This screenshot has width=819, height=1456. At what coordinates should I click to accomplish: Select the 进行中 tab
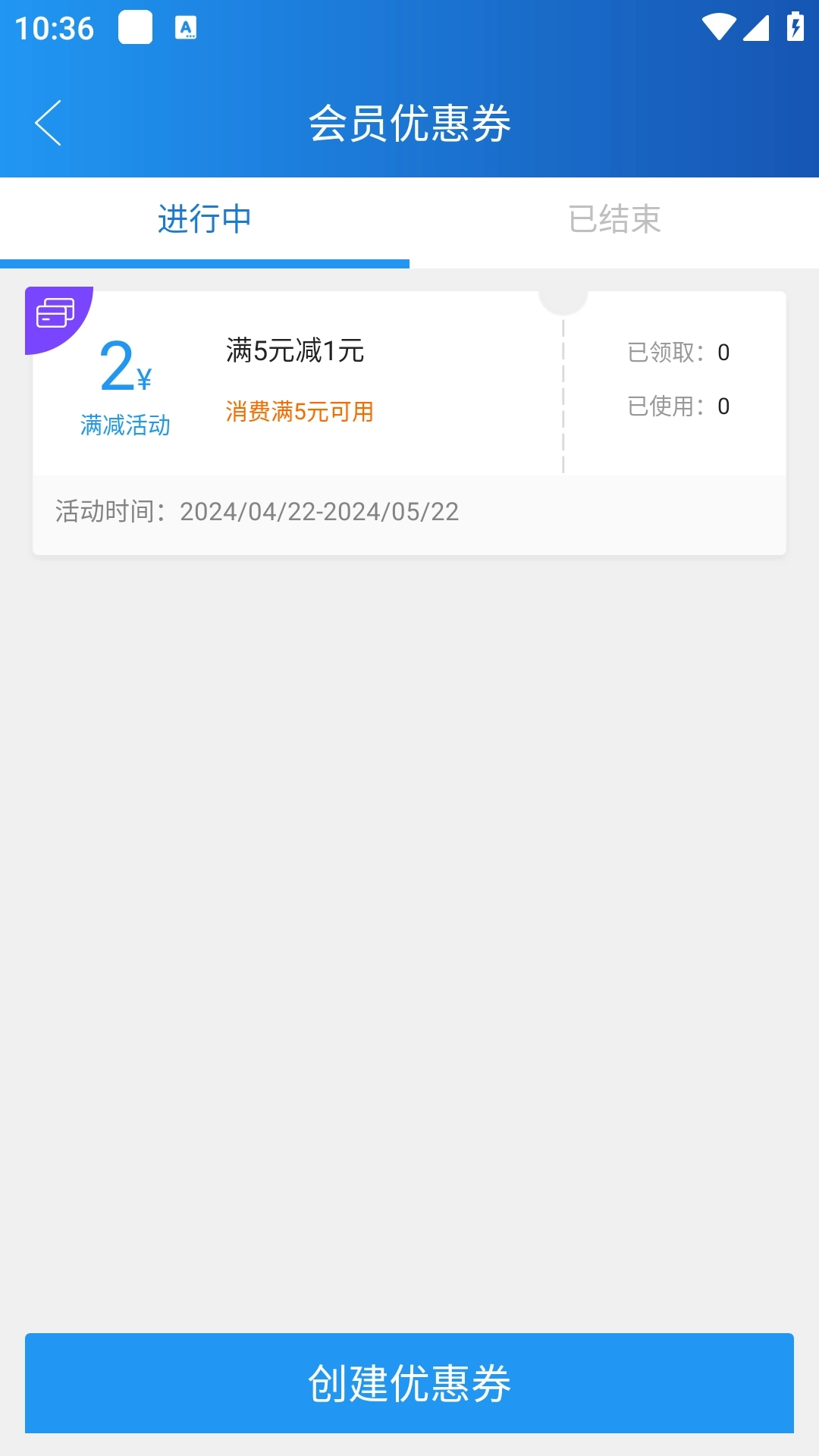point(205,220)
